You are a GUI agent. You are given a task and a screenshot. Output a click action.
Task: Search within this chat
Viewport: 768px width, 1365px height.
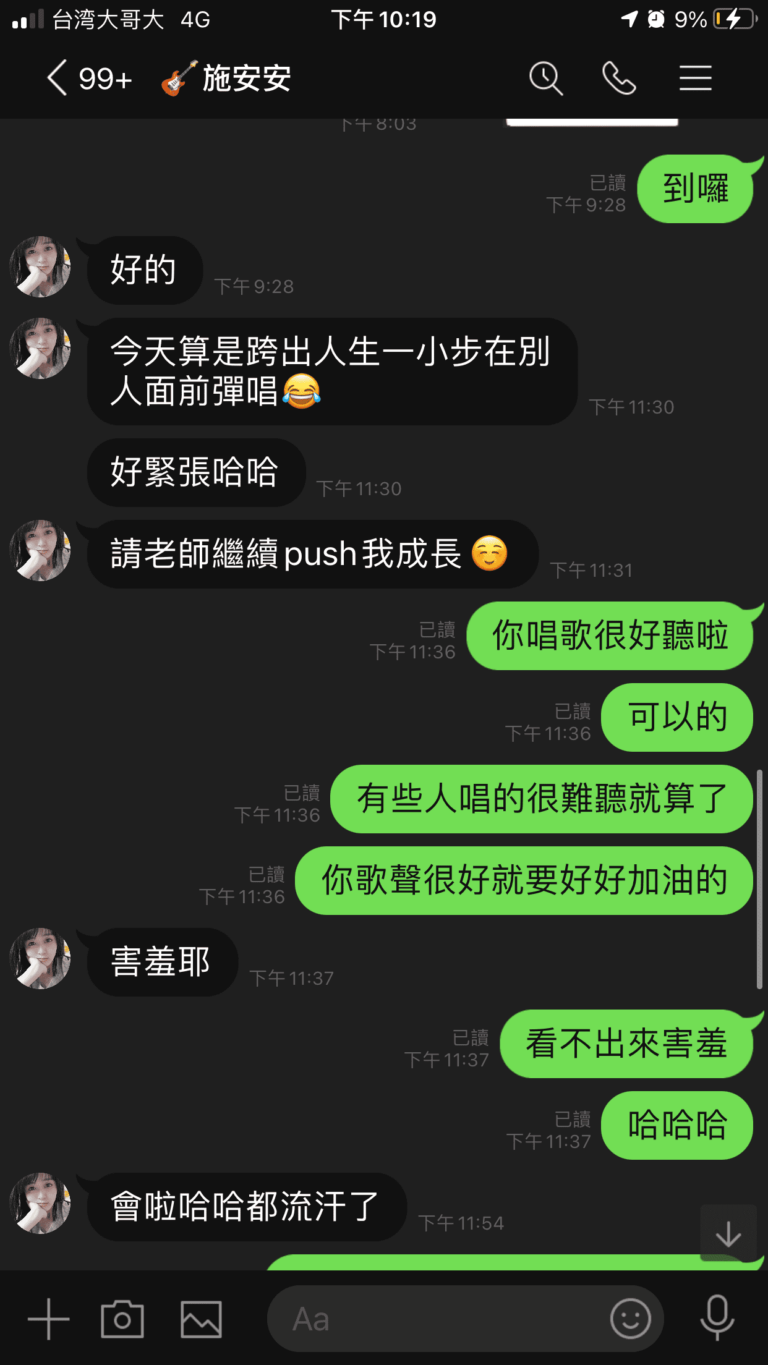pyautogui.click(x=546, y=78)
